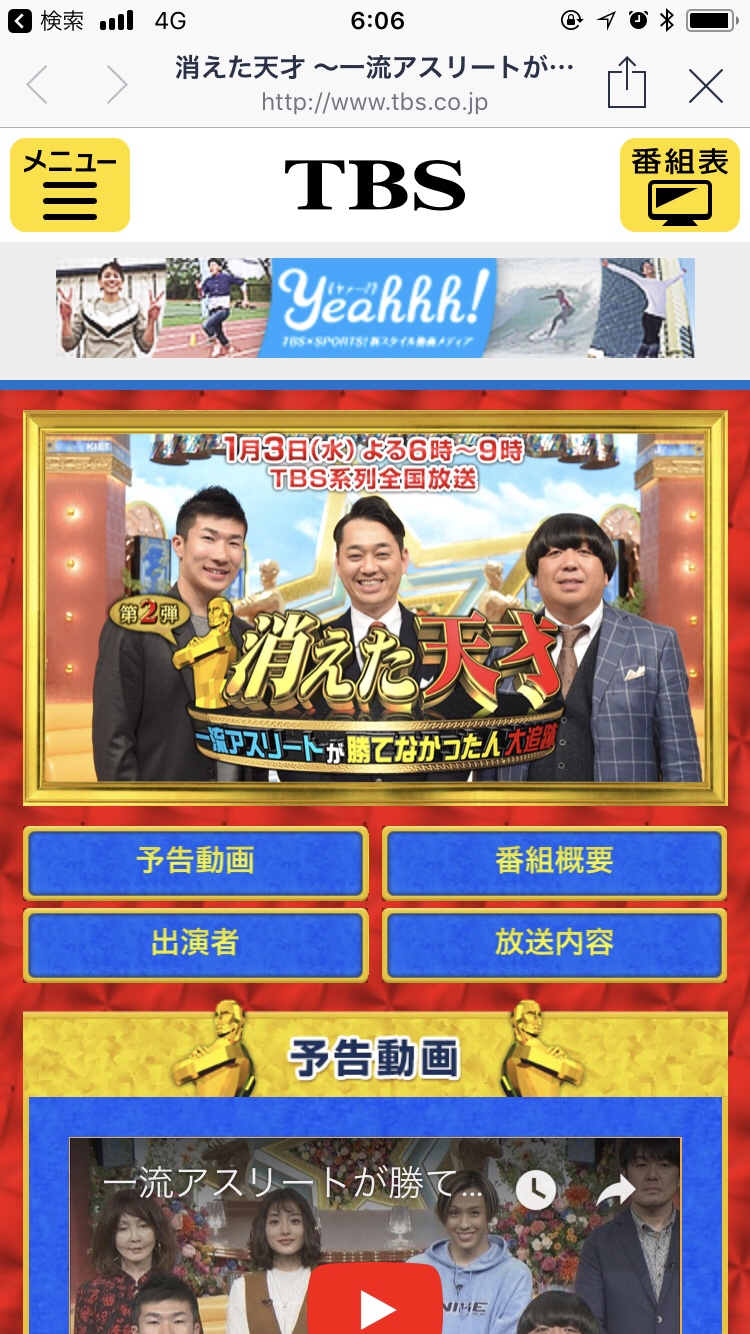Image resolution: width=750 pixels, height=1334 pixels.
Task: Go back to previous page arrow
Action: [38, 86]
